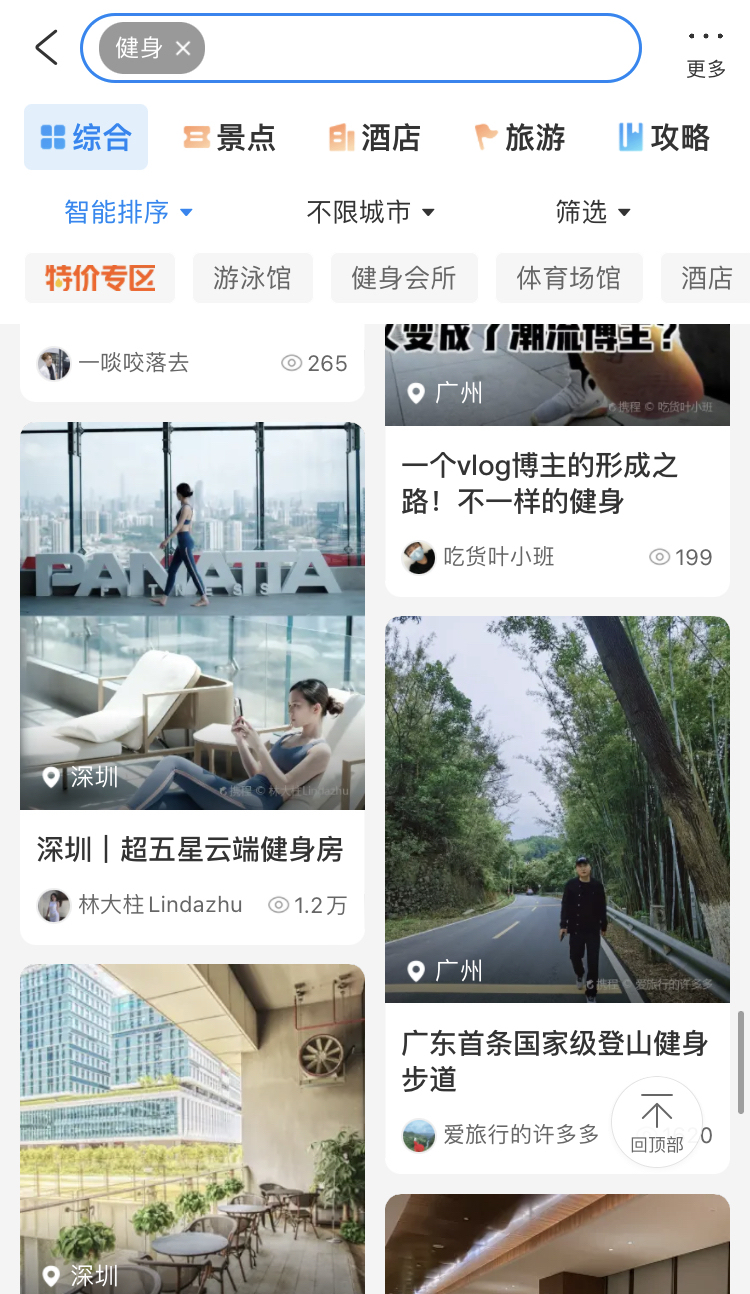Filter by 体育场馆 chip
Image resolution: width=750 pixels, height=1294 pixels.
pyautogui.click(x=568, y=277)
